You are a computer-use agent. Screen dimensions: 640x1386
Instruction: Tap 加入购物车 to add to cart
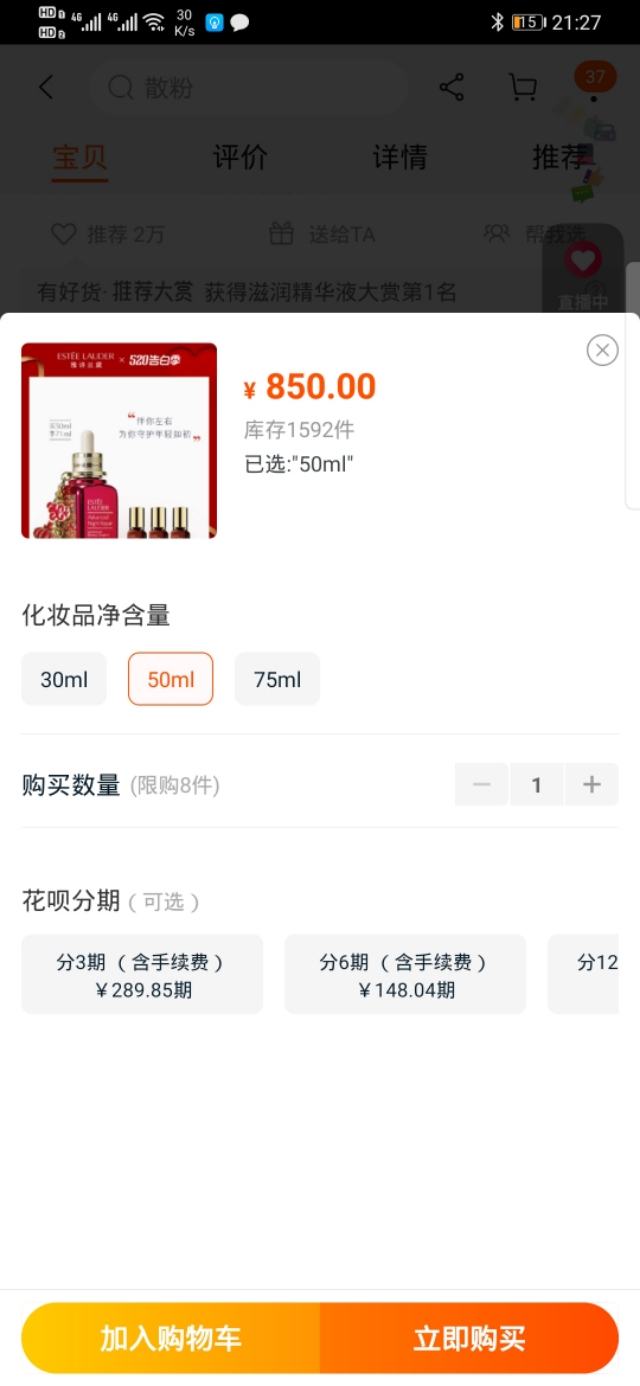171,1338
